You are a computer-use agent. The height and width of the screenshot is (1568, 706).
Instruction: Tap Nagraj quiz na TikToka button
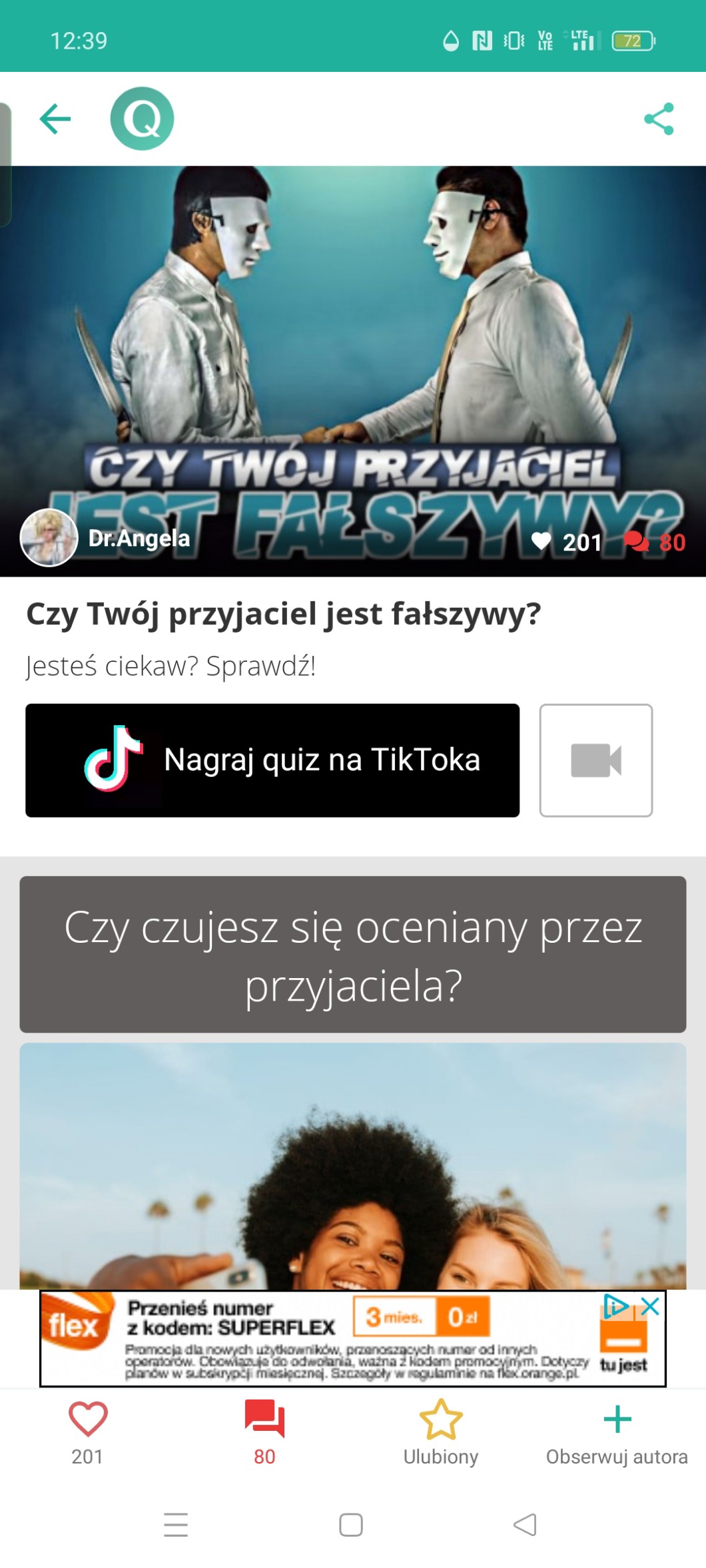click(x=272, y=760)
